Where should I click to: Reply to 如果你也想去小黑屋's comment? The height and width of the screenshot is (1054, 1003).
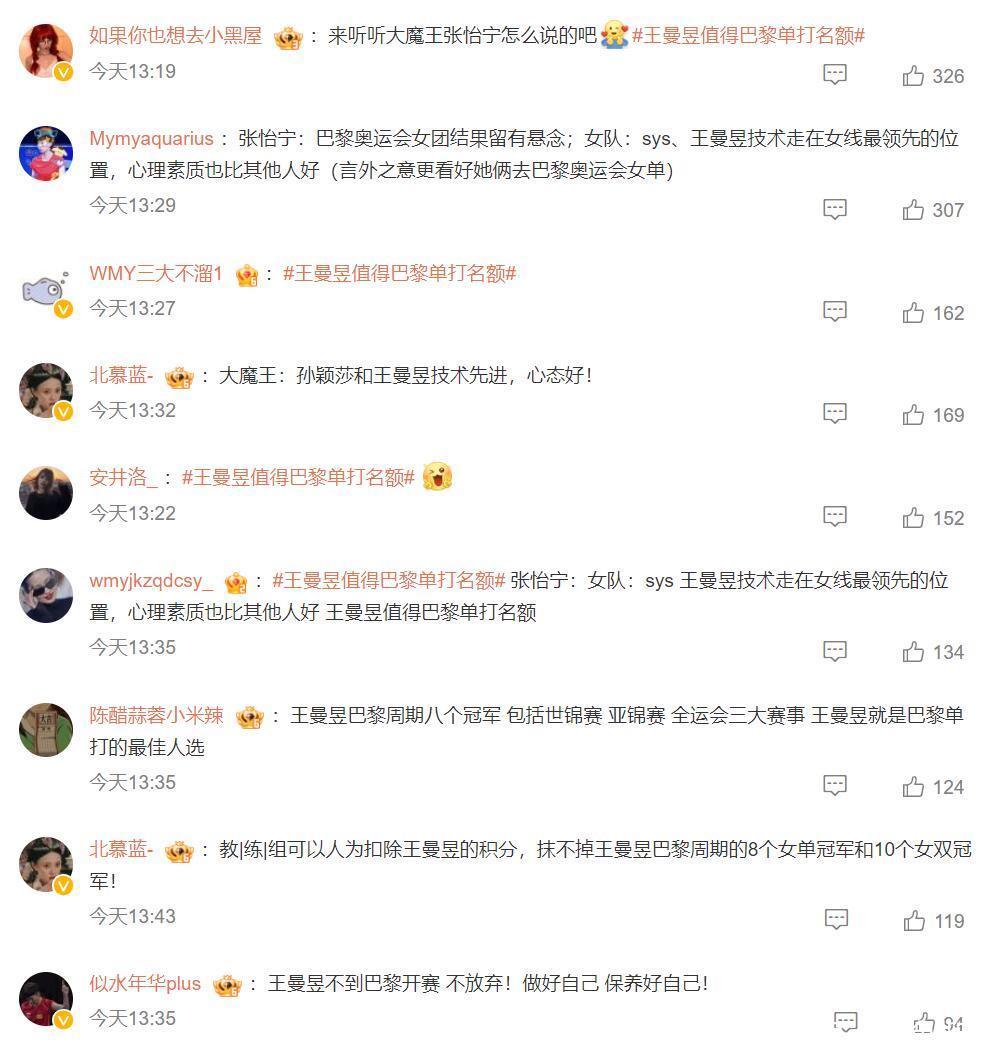coord(835,75)
